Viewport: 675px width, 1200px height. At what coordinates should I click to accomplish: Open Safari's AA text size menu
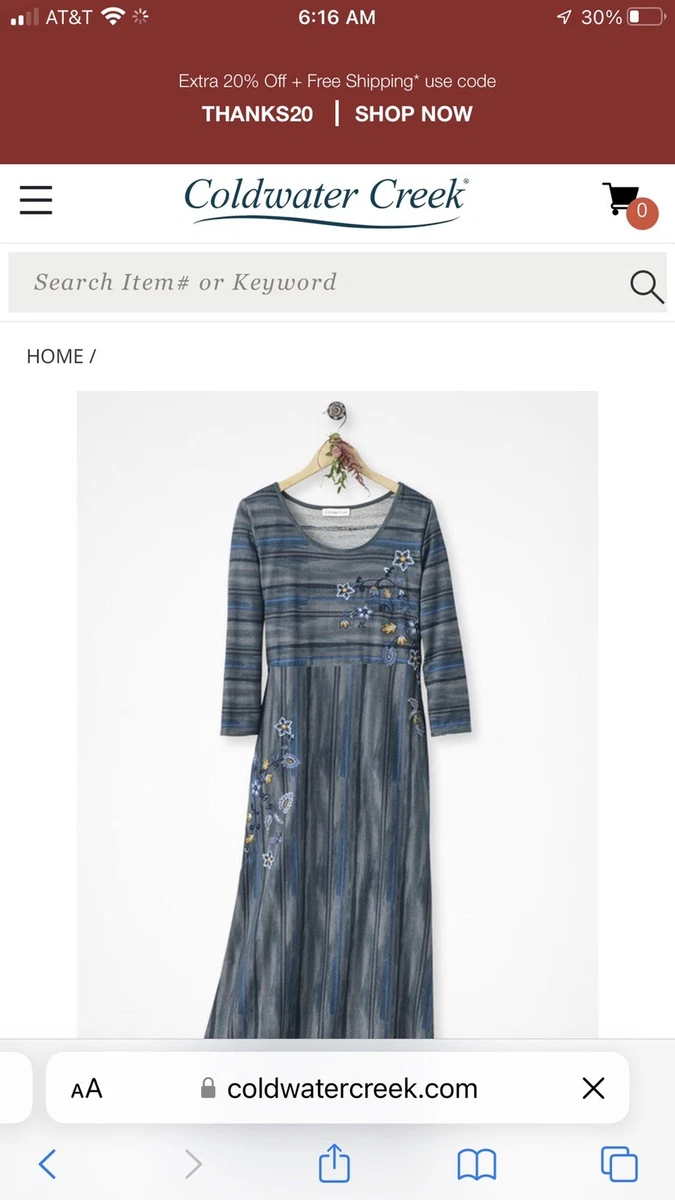(87, 1089)
